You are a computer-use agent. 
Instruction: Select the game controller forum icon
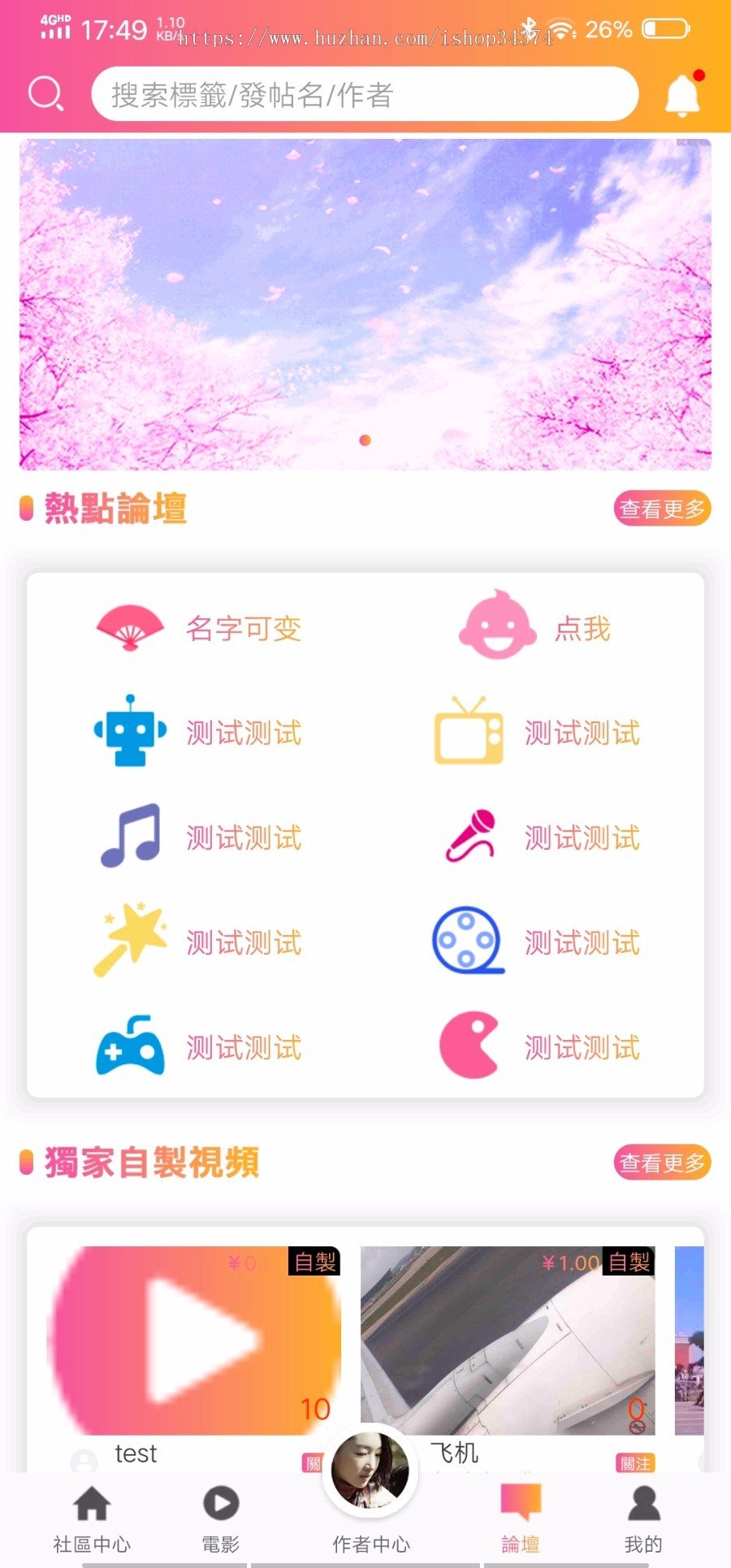tap(130, 1046)
